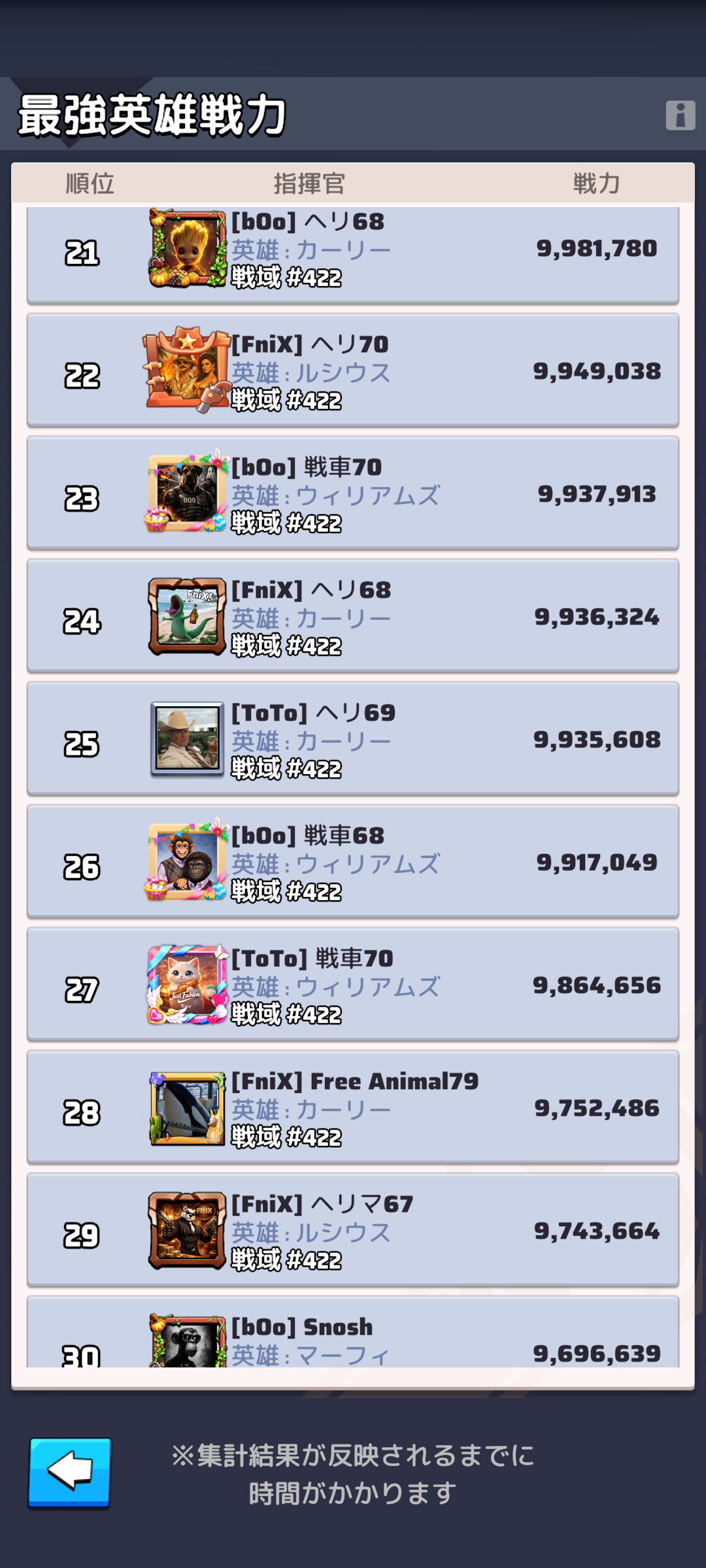Open [FniX] Free Animal79 profile row
This screenshot has width=706, height=1568.
[353, 1108]
